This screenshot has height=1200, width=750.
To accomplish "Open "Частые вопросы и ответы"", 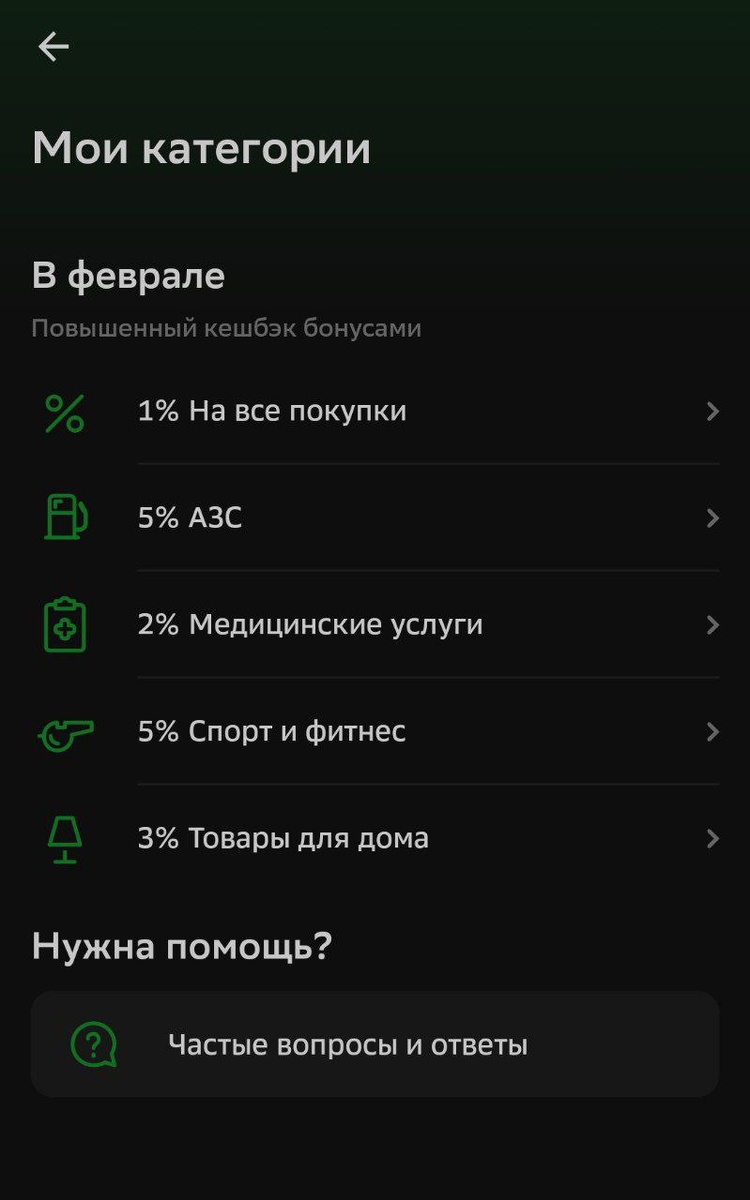I will tap(375, 1043).
